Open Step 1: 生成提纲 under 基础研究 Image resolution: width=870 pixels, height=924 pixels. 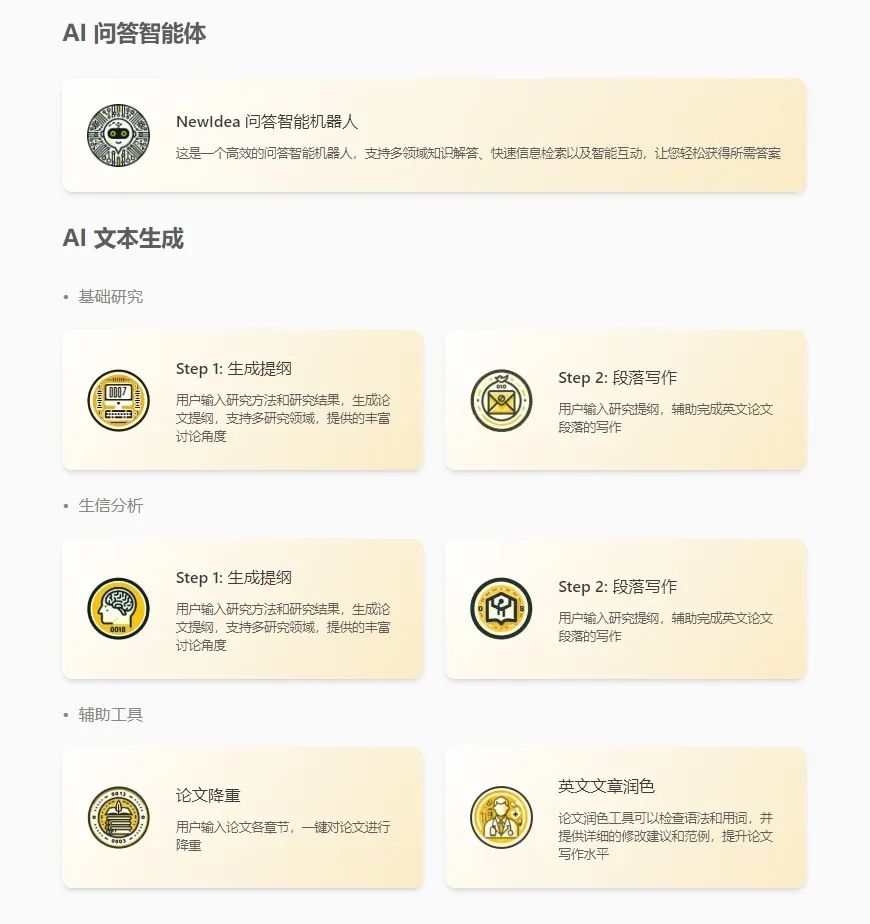click(x=242, y=400)
